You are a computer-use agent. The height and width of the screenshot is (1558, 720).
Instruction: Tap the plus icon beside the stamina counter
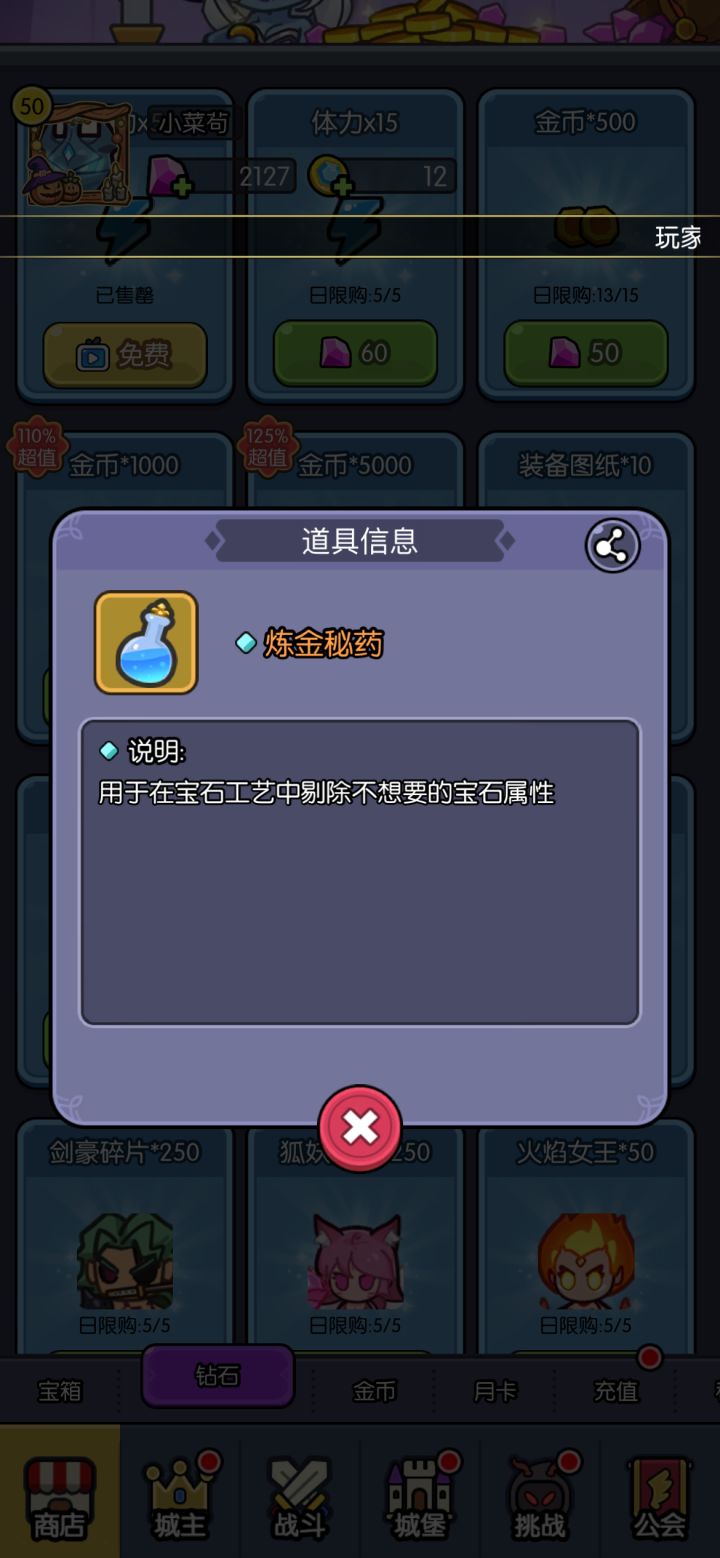coord(344,187)
